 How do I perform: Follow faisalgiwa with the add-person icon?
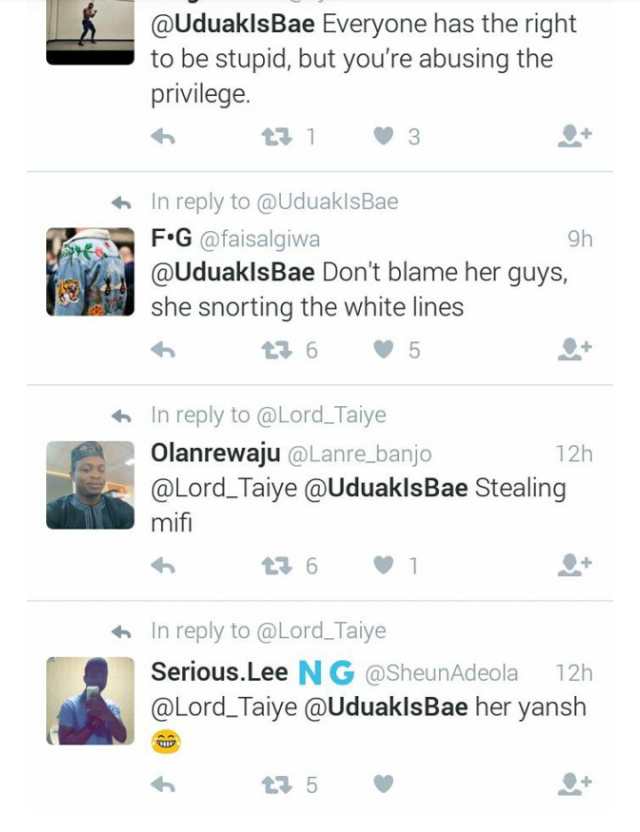(x=575, y=349)
